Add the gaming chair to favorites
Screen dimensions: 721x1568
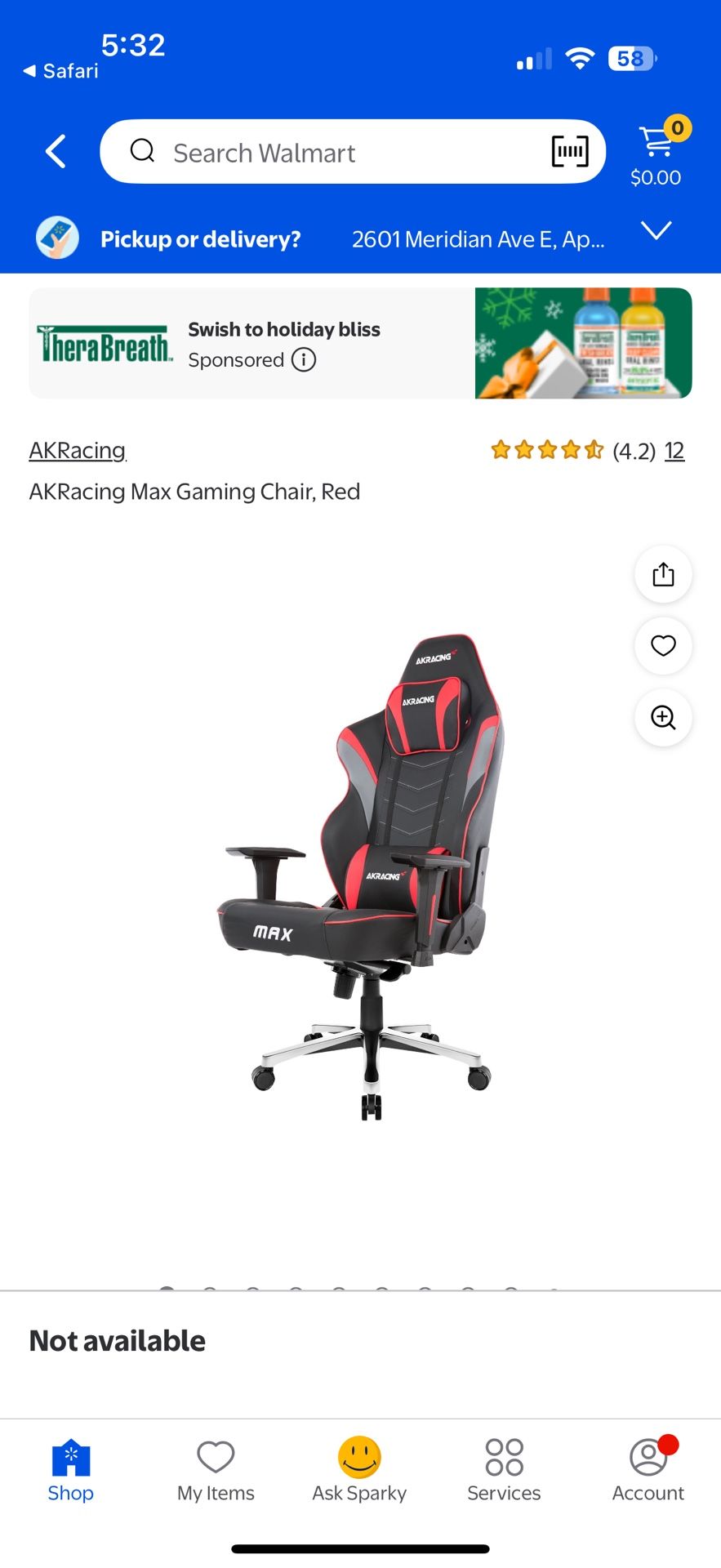click(662, 646)
